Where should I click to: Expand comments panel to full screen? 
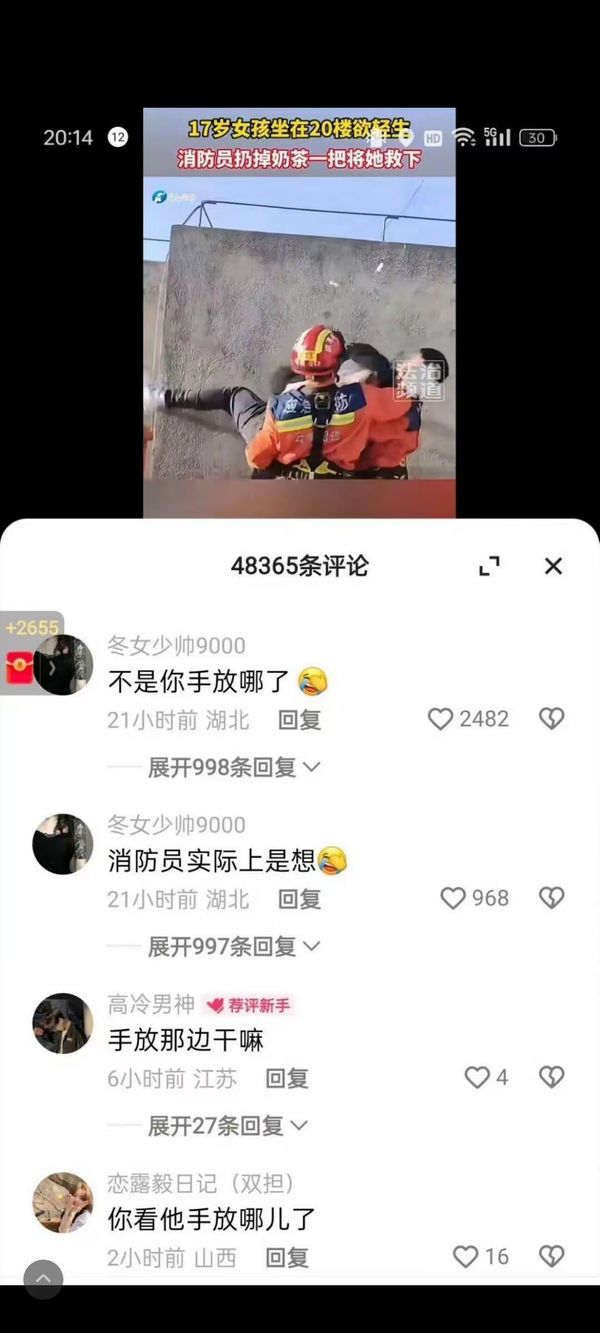489,566
